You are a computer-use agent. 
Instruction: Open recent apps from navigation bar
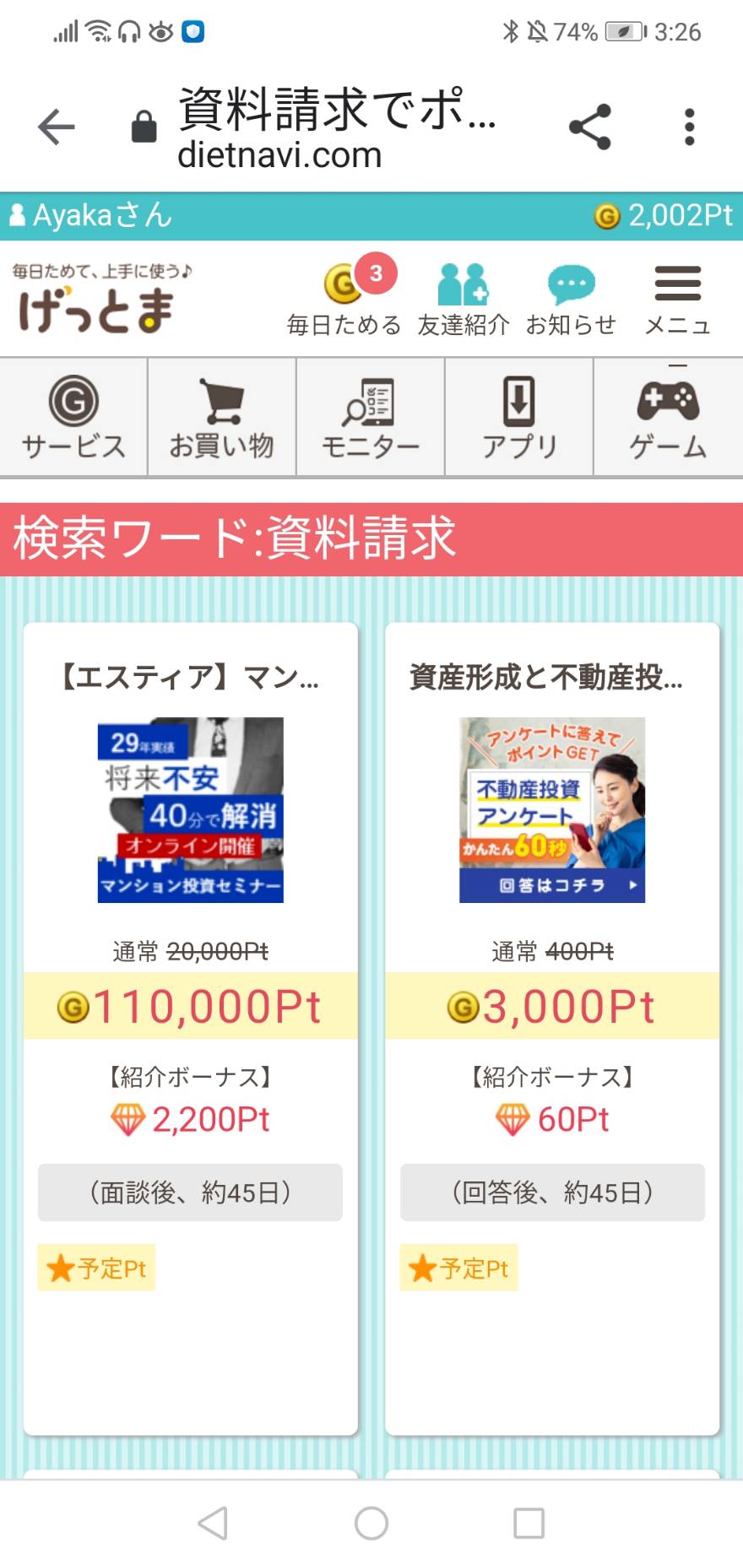[x=529, y=1523]
